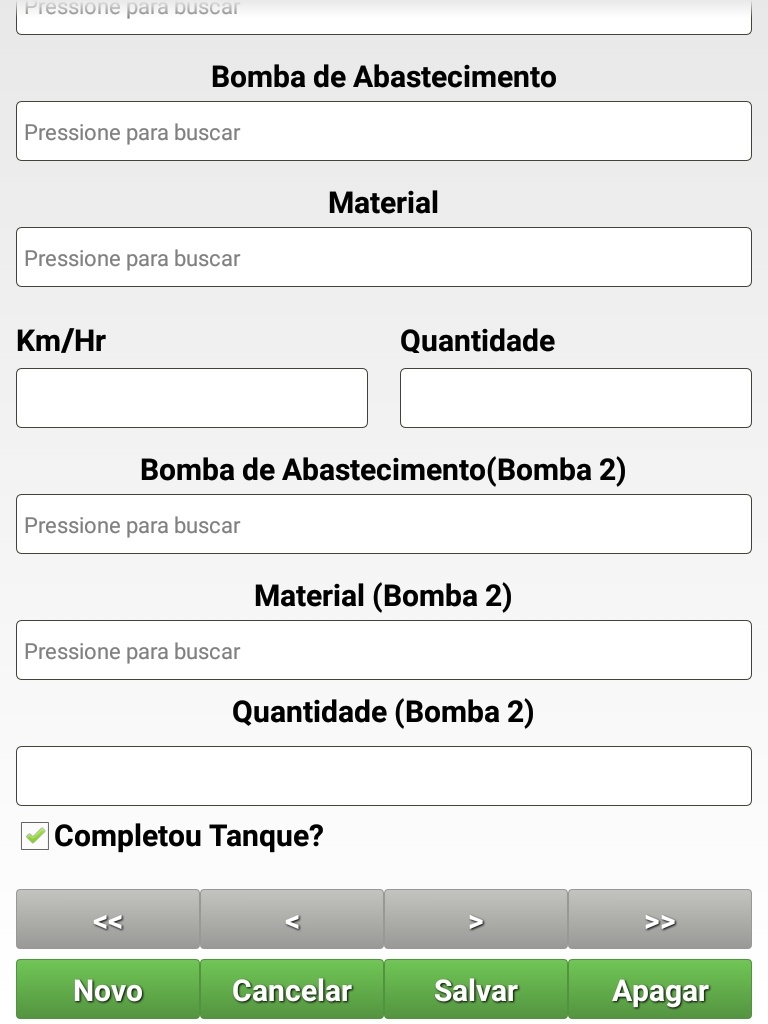This screenshot has width=768, height=1024.
Task: Open the Bomba de Abastecimento search field
Action: (x=384, y=131)
